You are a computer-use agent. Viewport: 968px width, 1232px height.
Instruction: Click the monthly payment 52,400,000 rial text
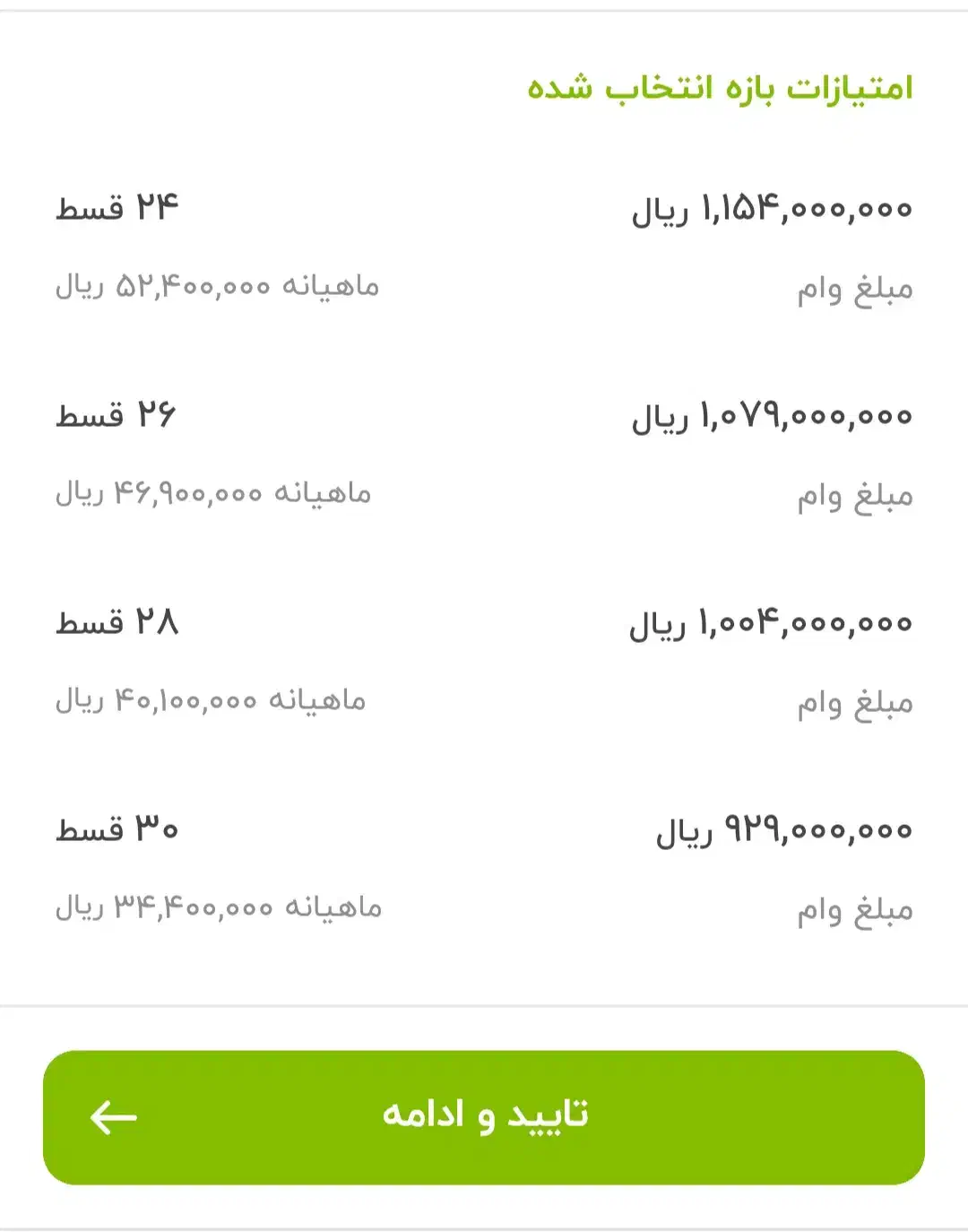point(215,287)
